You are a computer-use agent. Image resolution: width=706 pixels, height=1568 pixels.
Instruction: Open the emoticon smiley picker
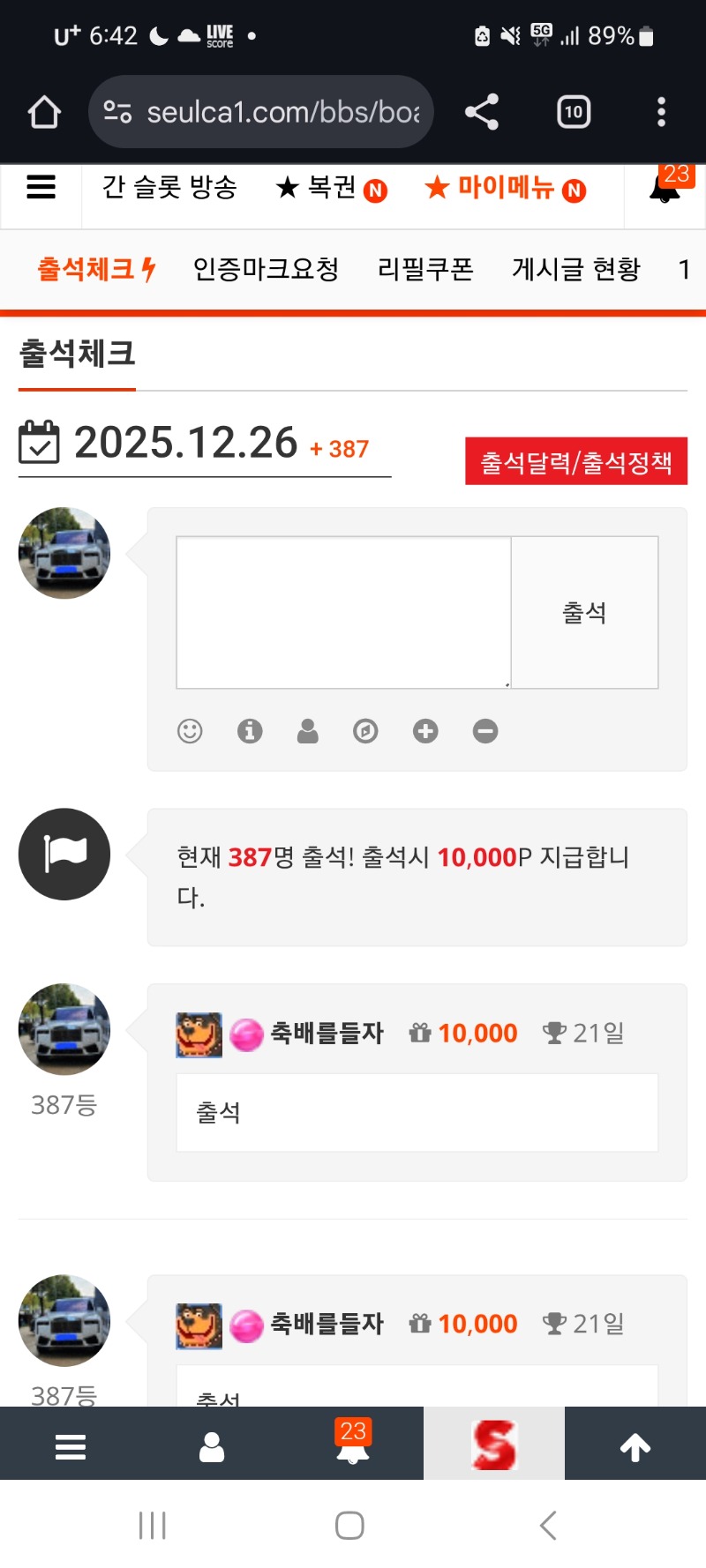pyautogui.click(x=190, y=731)
